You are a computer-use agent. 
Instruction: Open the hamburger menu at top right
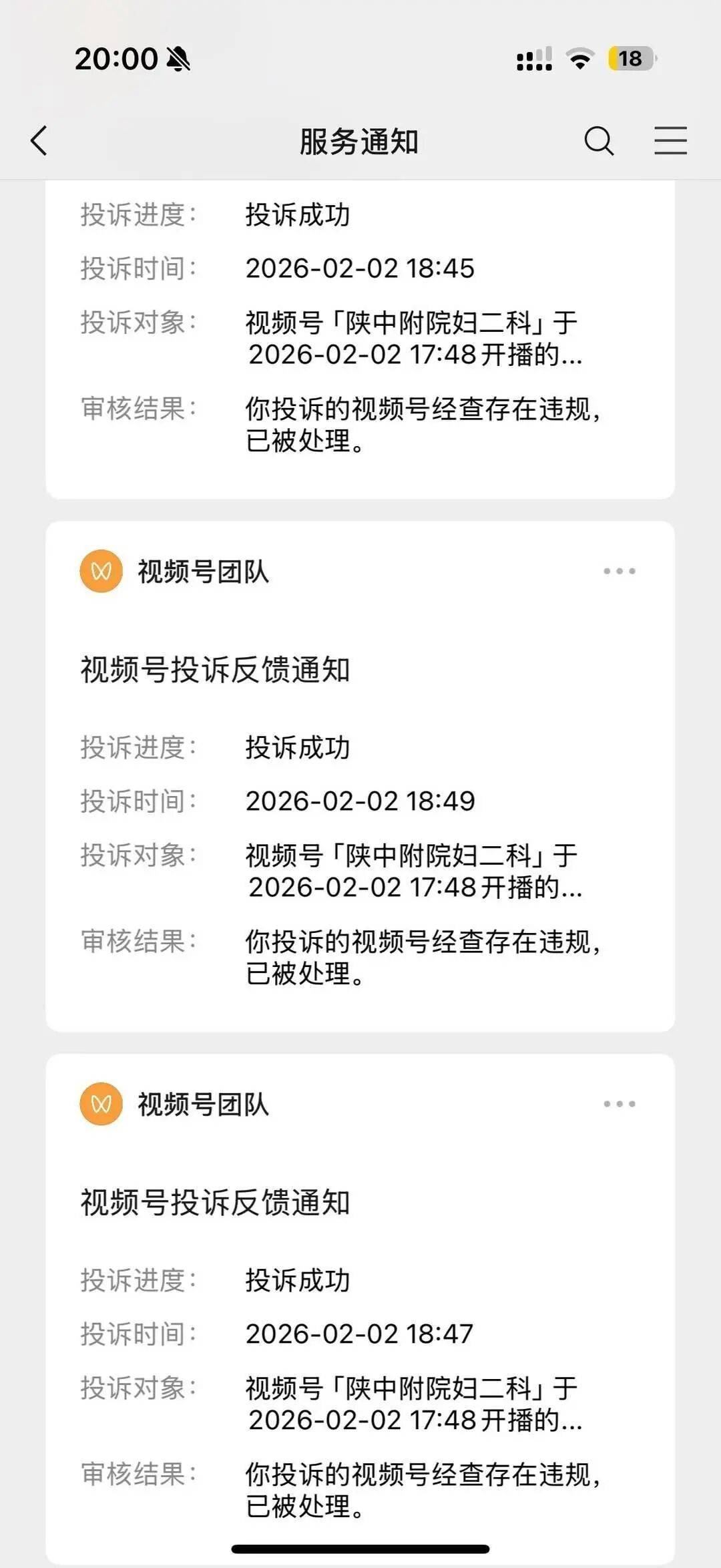point(672,141)
